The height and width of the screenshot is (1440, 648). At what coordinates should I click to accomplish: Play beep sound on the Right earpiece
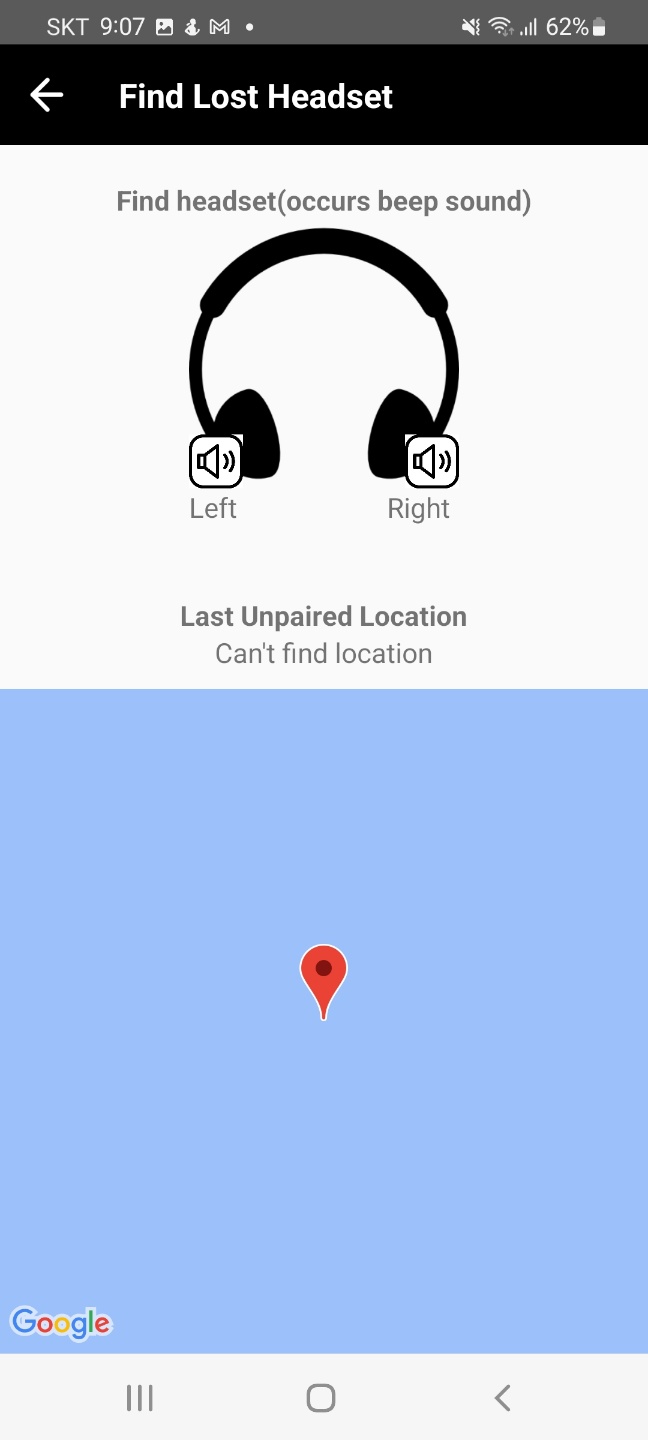point(432,462)
